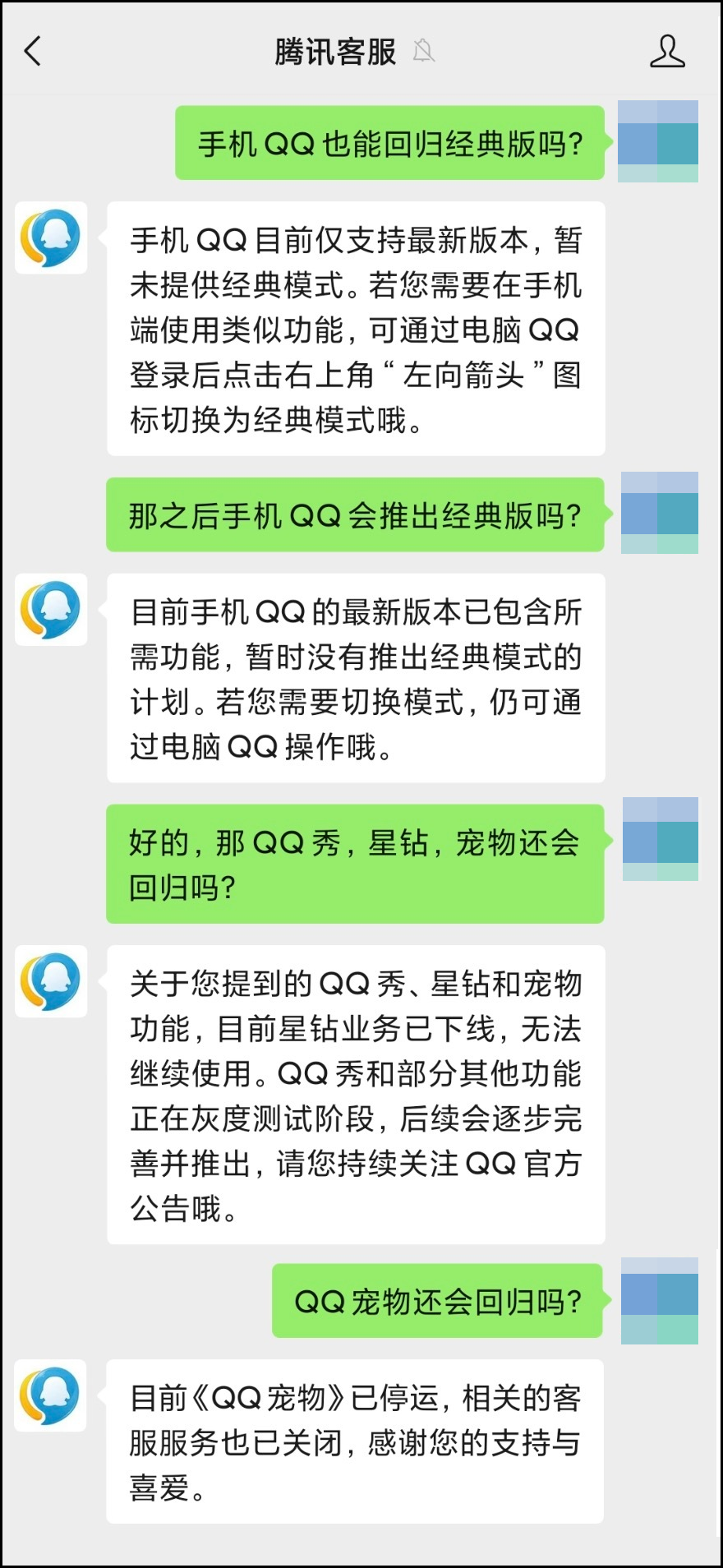
Task: Go back from the 腾讯客服 chat
Action: 33,52
